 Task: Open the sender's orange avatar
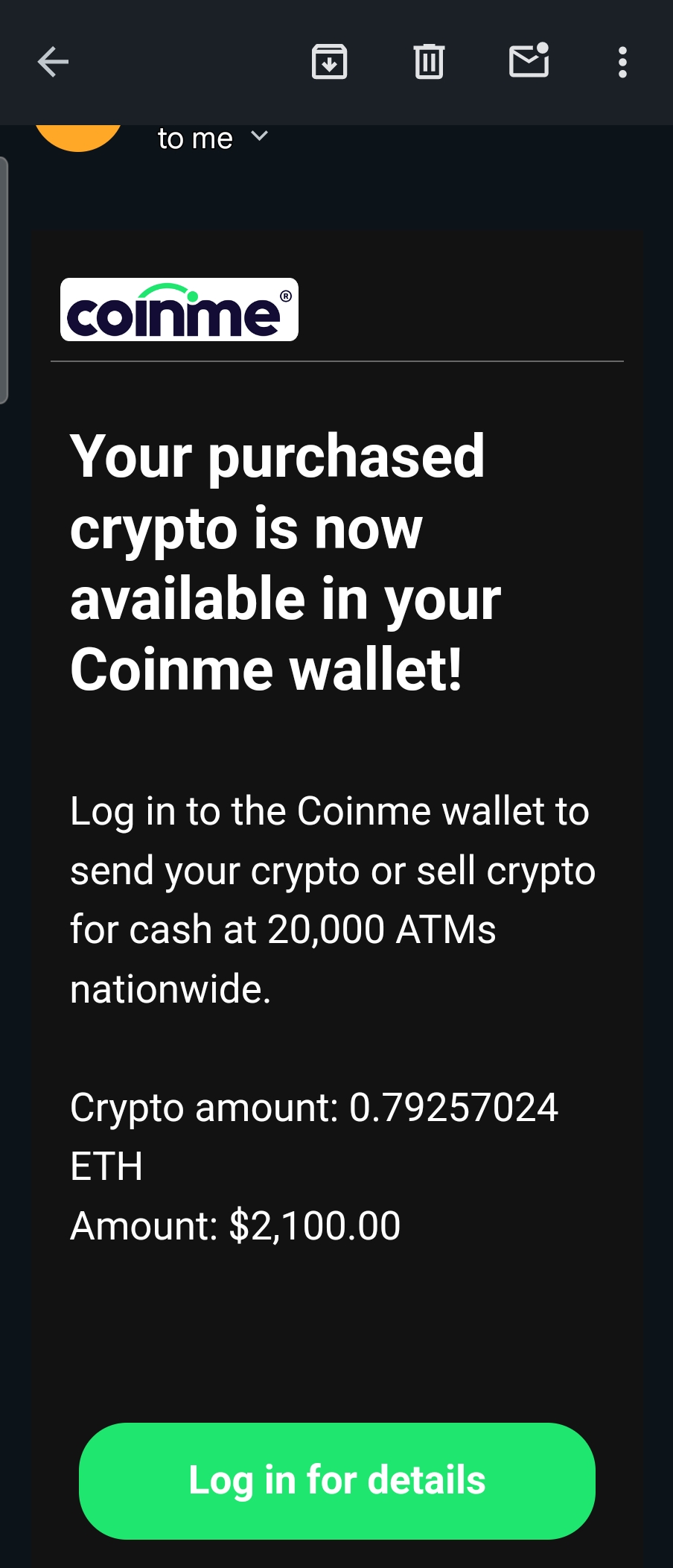[x=79, y=136]
